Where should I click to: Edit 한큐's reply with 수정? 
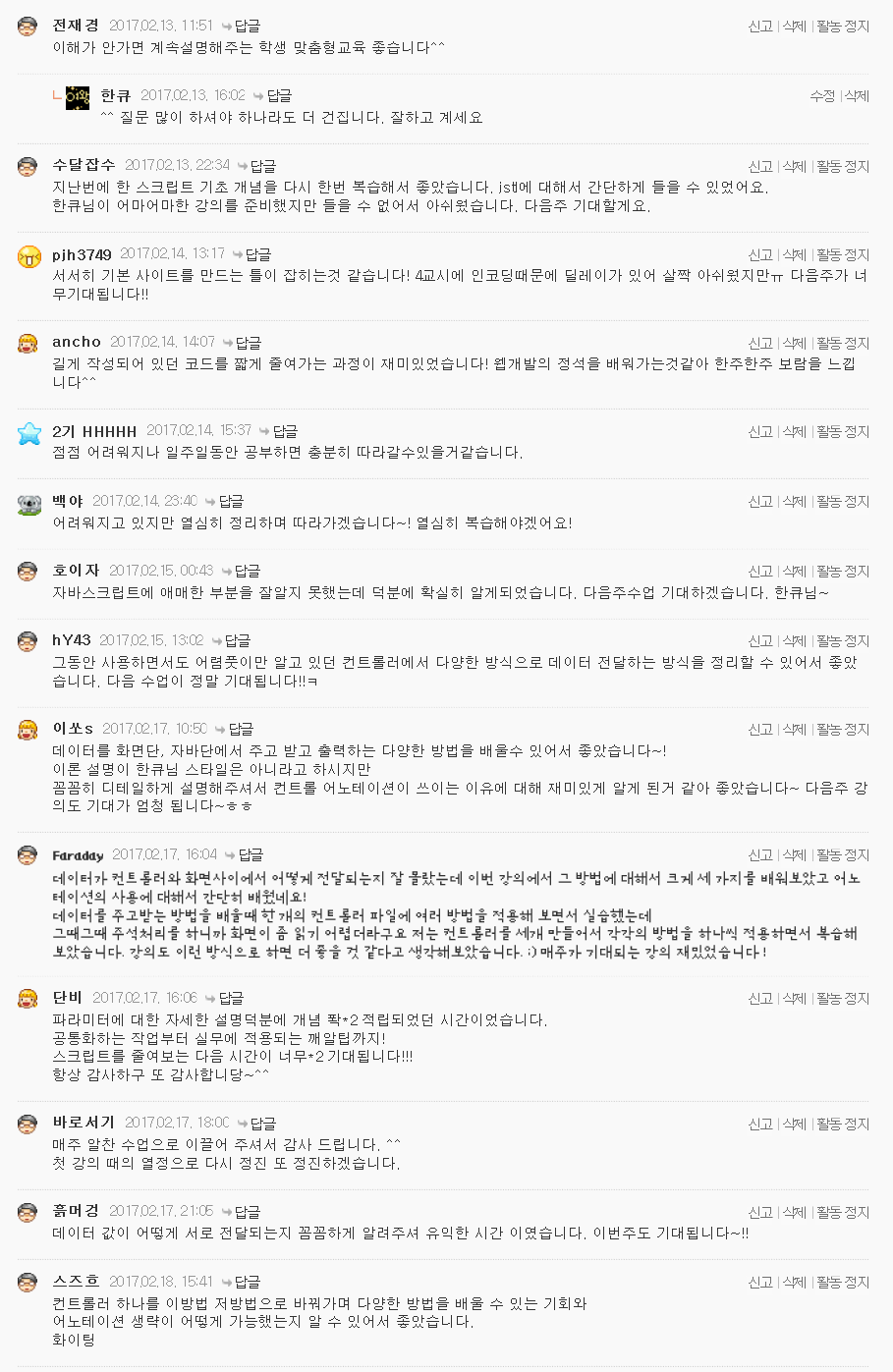(822, 95)
